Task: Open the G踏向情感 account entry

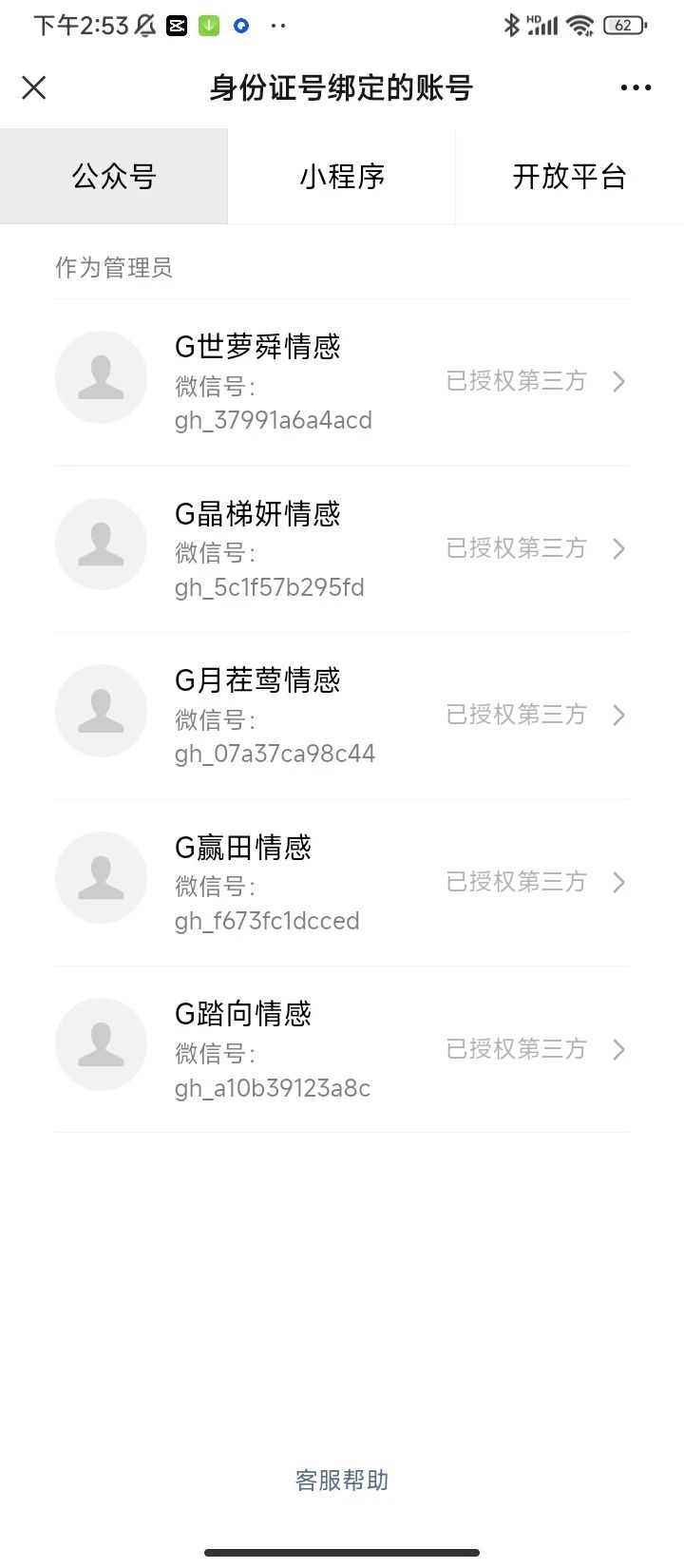Action: [342, 1049]
